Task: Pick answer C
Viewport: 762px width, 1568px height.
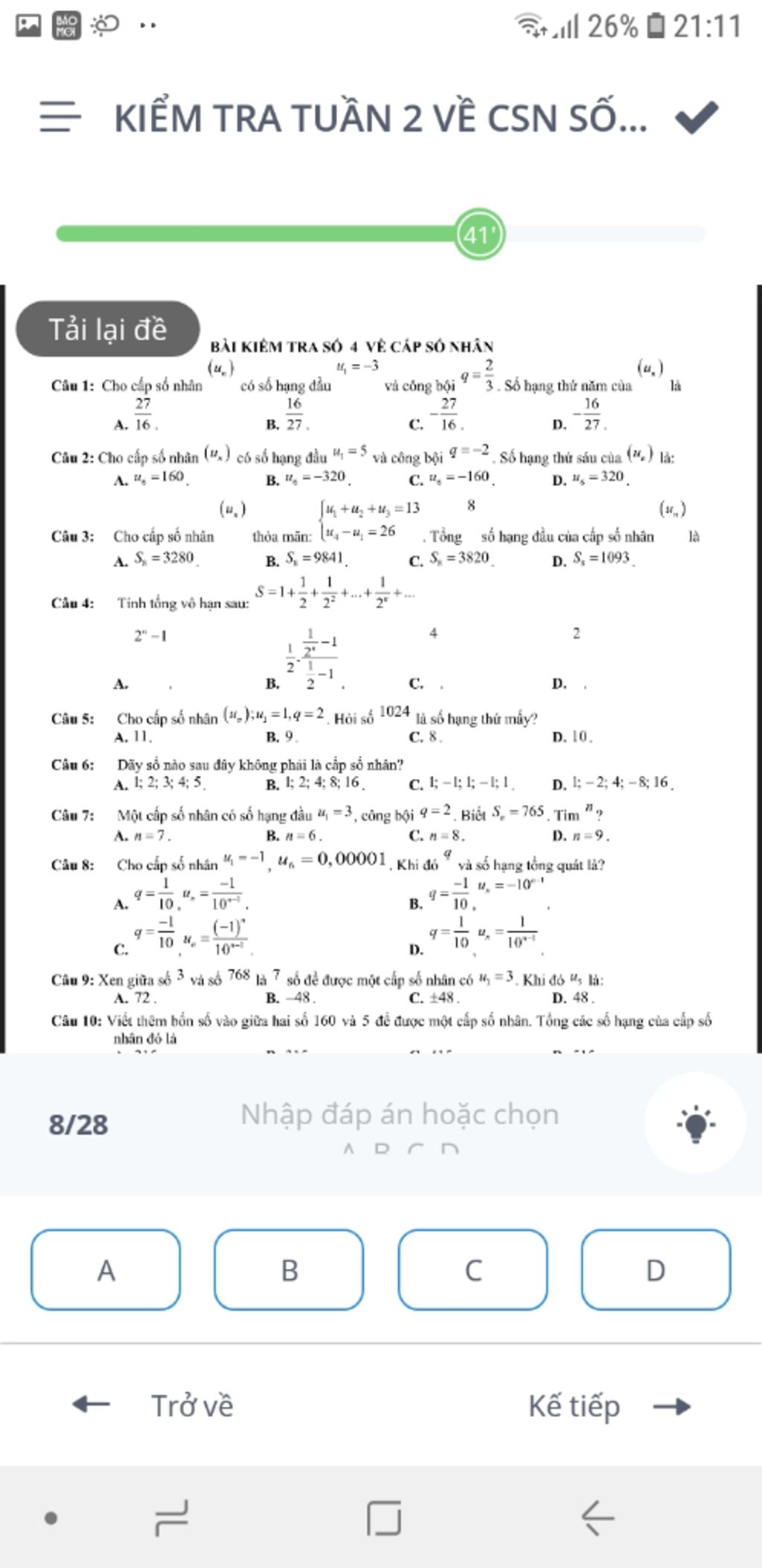Action: (473, 1269)
